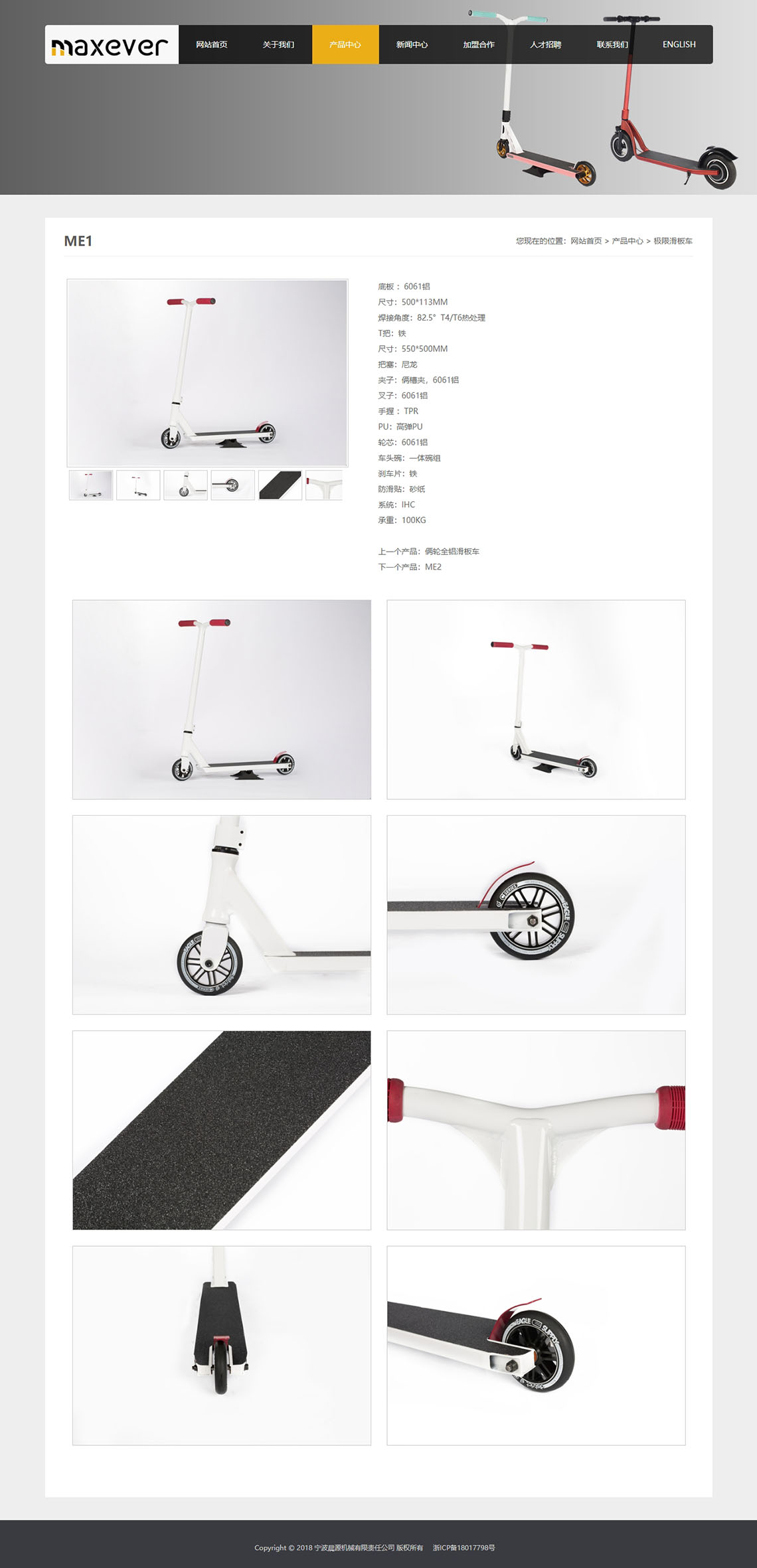
Task: Open previous product 俩轮全铝滑板车
Action: [x=452, y=552]
